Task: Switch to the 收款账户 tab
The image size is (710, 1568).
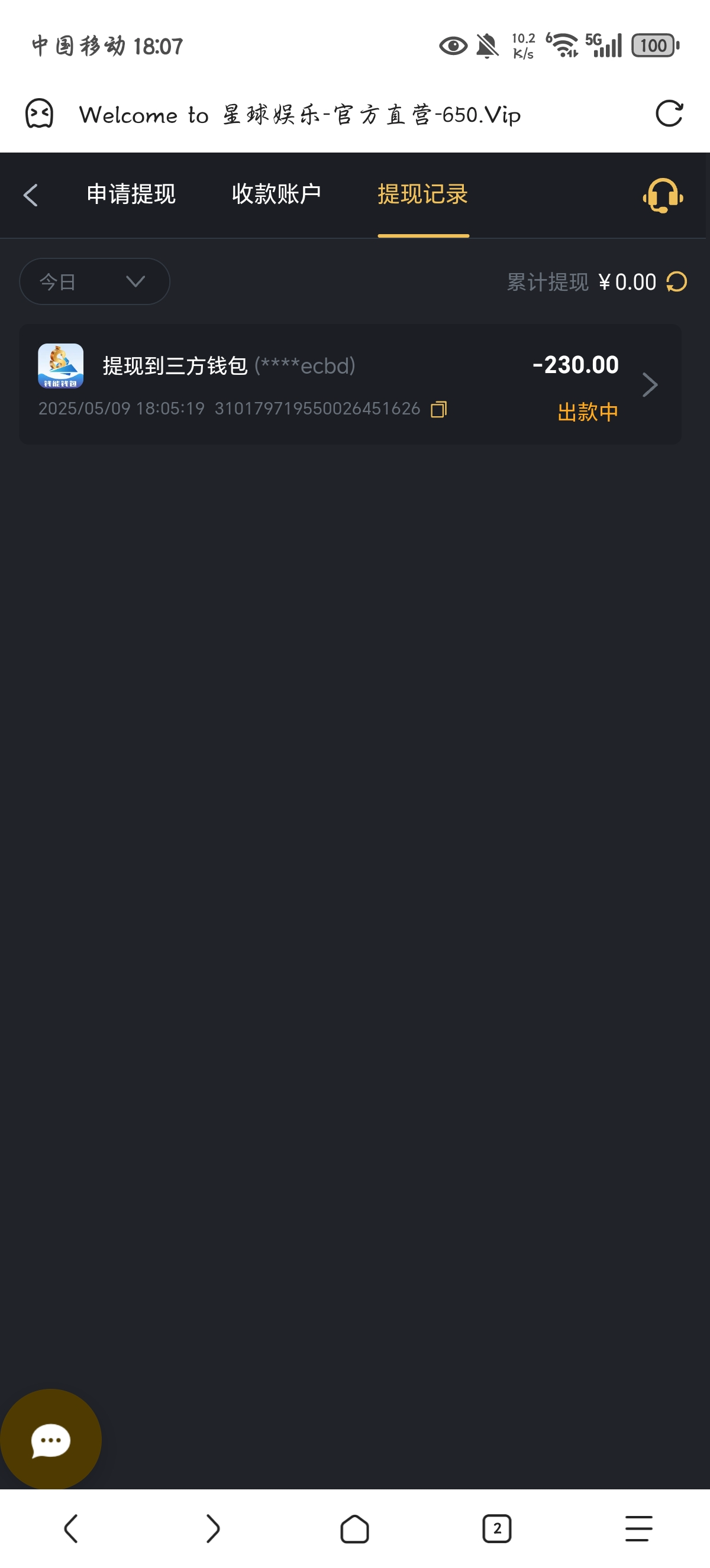Action: pos(276,195)
